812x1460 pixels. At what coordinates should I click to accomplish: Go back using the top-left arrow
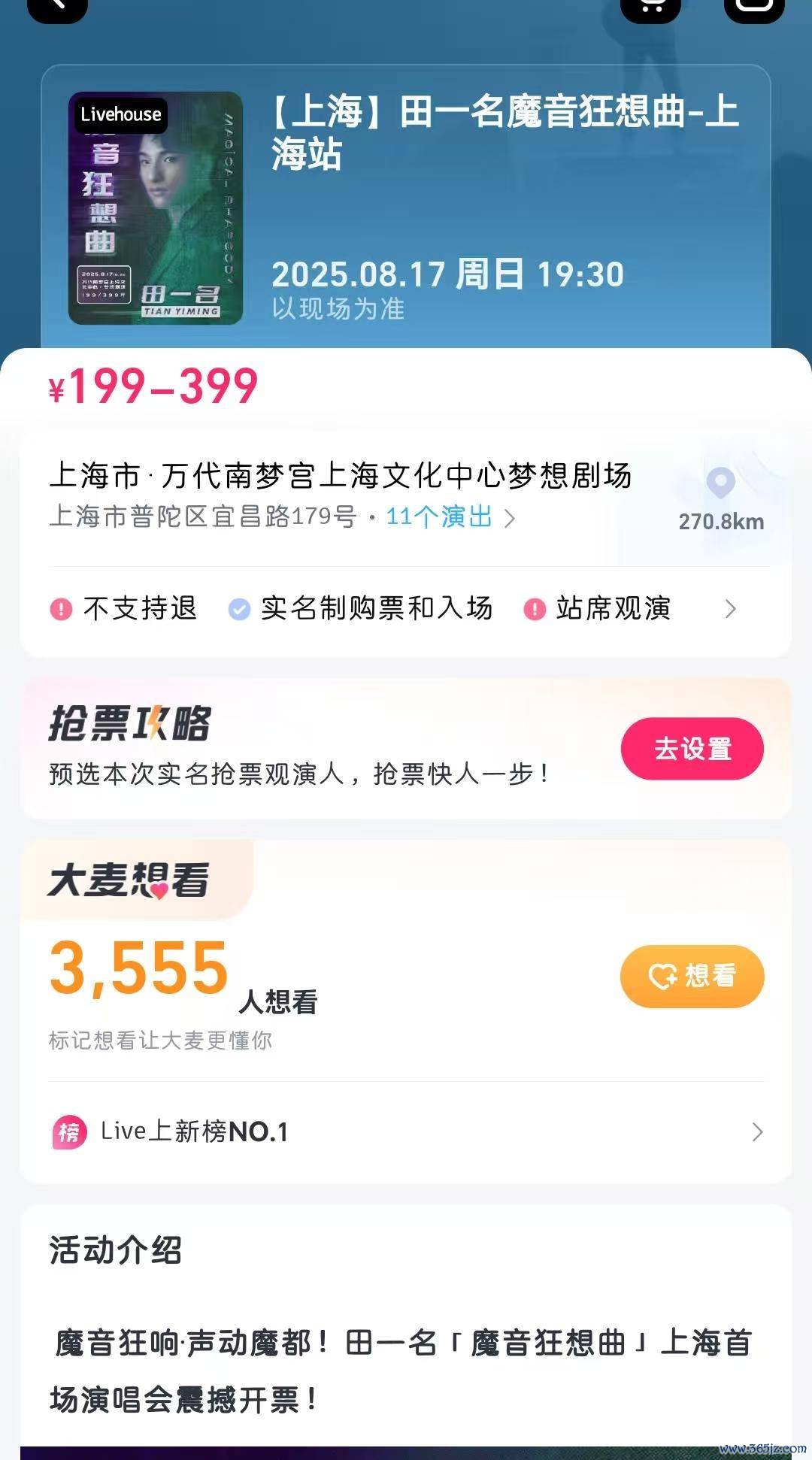(57, 8)
